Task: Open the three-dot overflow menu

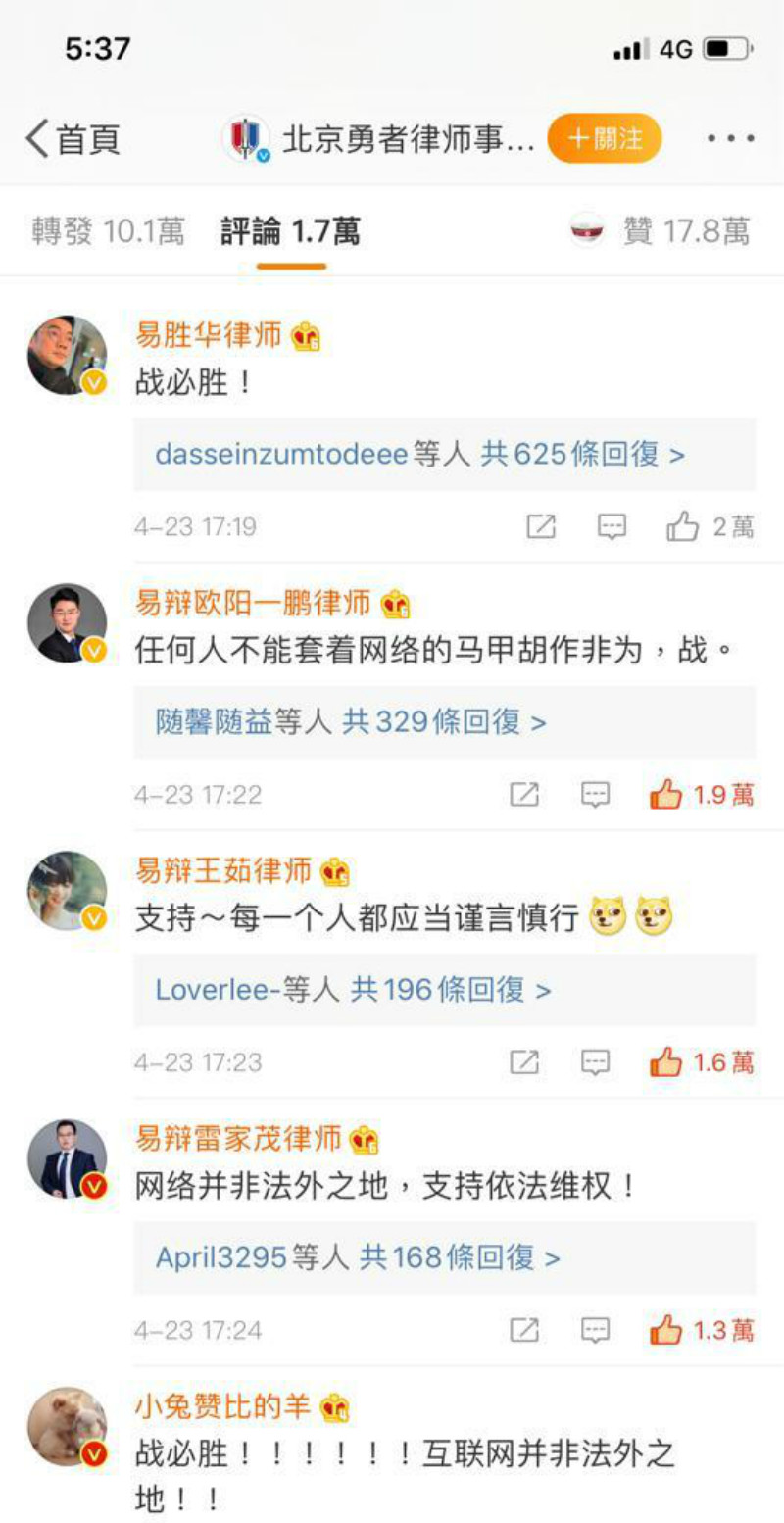Action: click(730, 139)
